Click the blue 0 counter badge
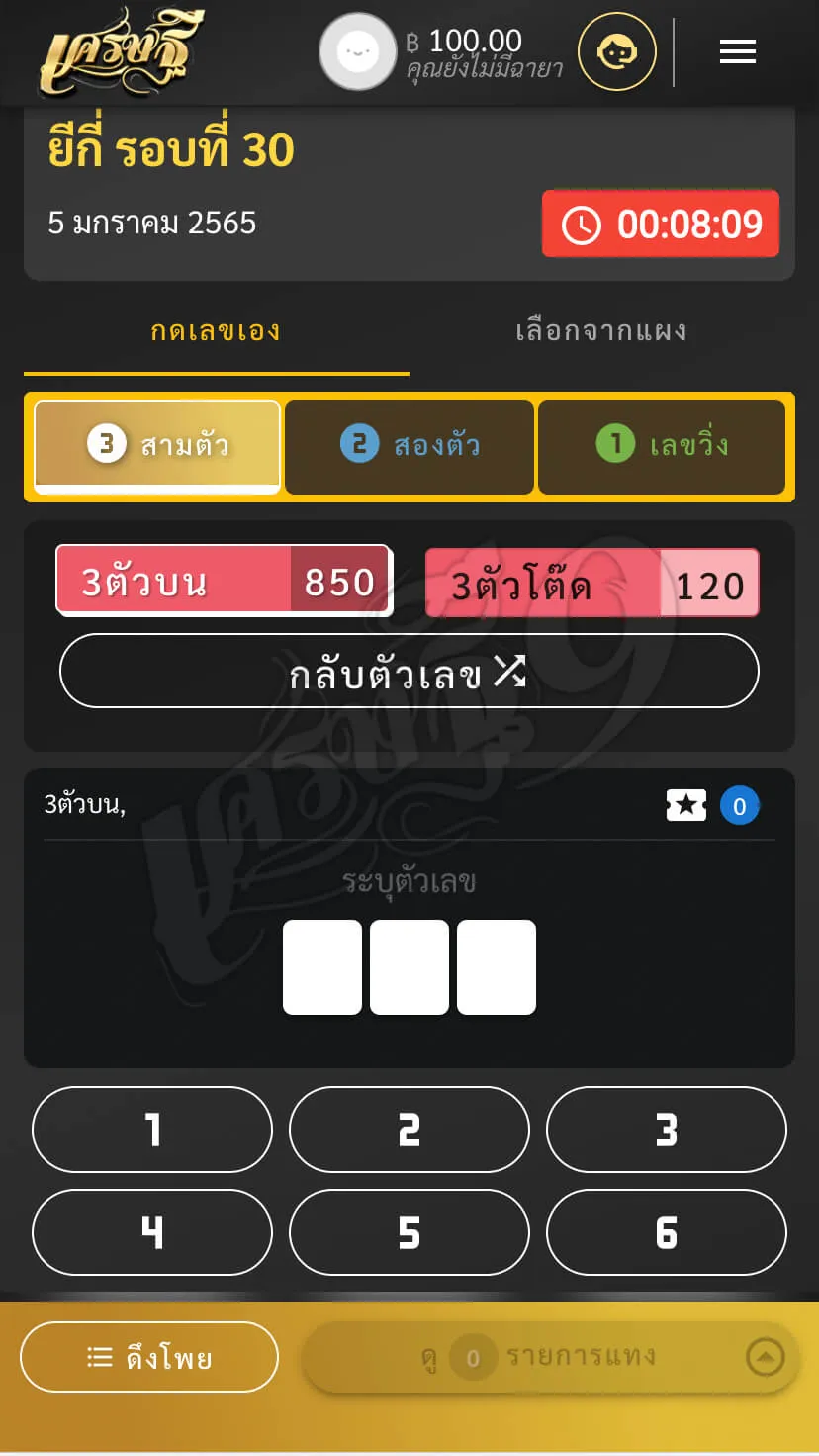 pyautogui.click(x=739, y=805)
